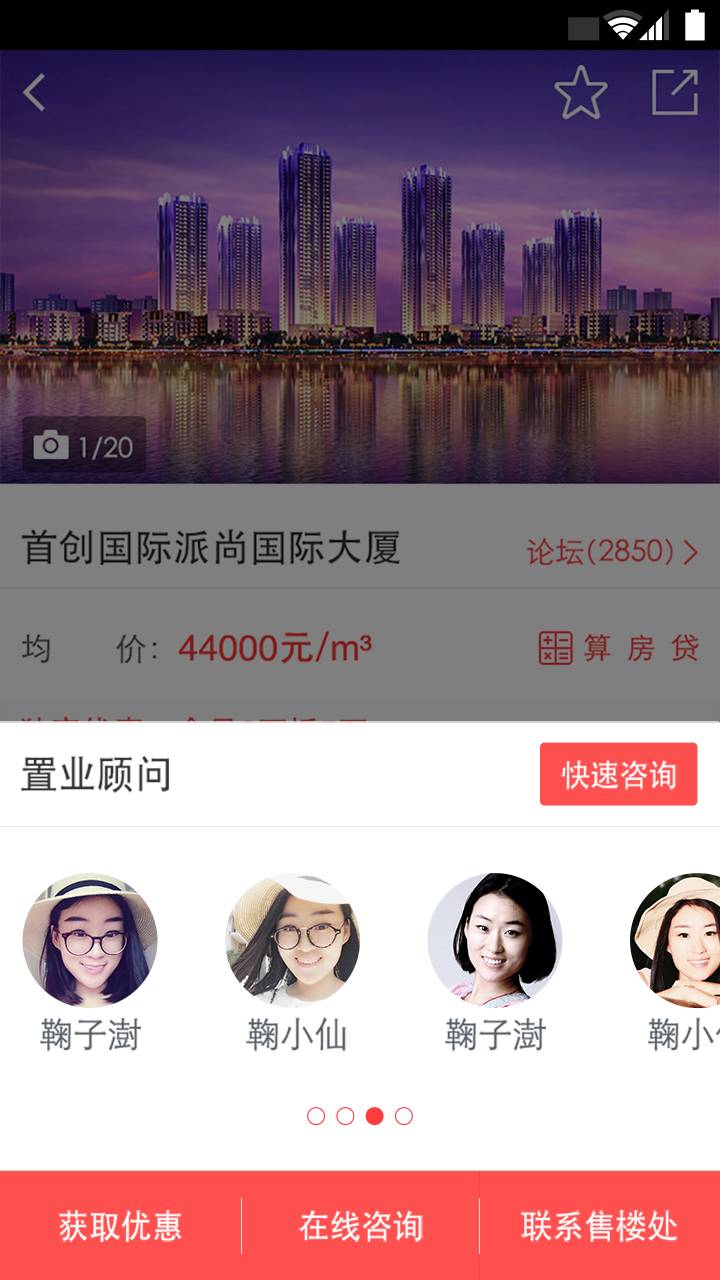This screenshot has height=1280, width=720.
Task: Share this property listing
Action: point(675,93)
